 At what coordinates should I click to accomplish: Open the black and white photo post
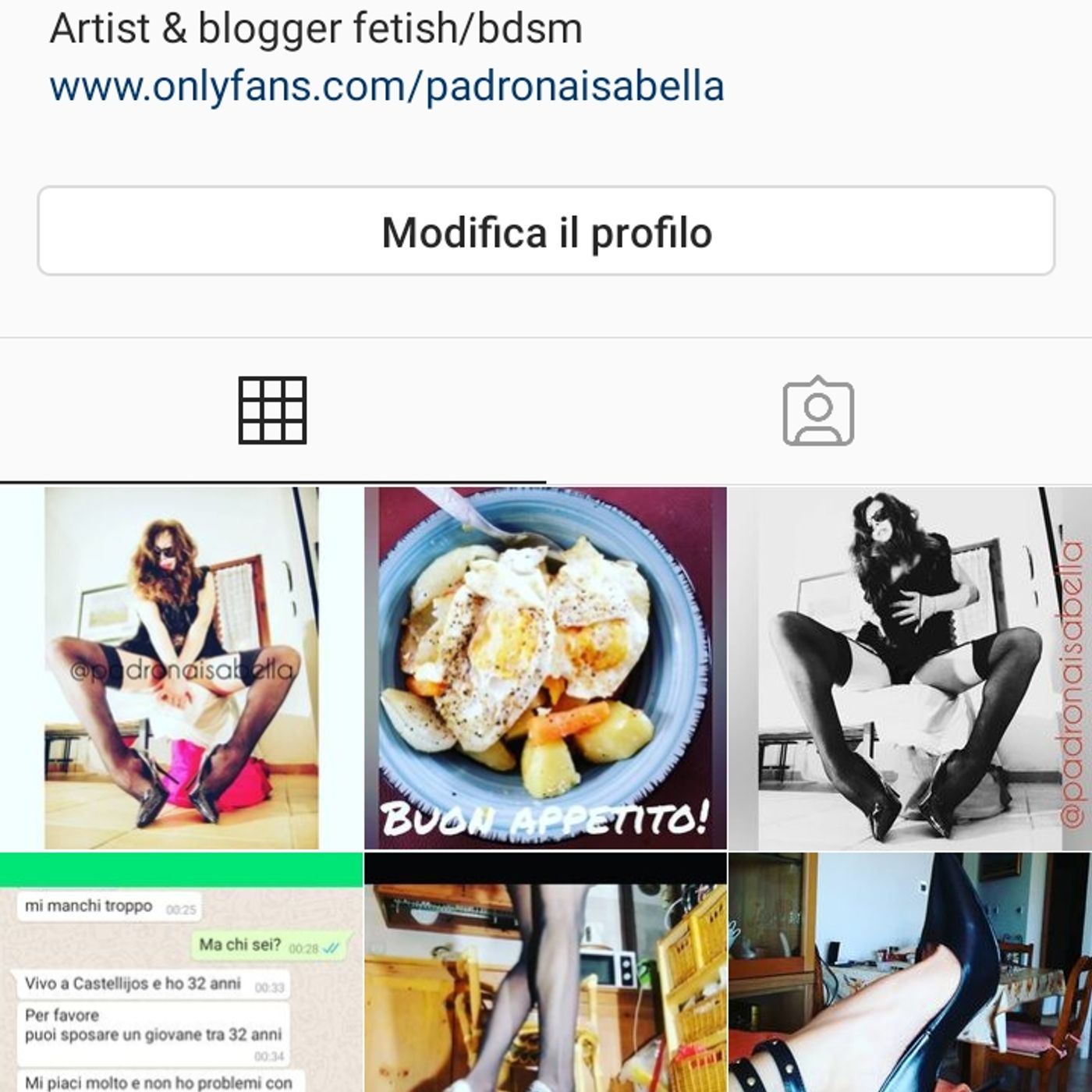909,668
